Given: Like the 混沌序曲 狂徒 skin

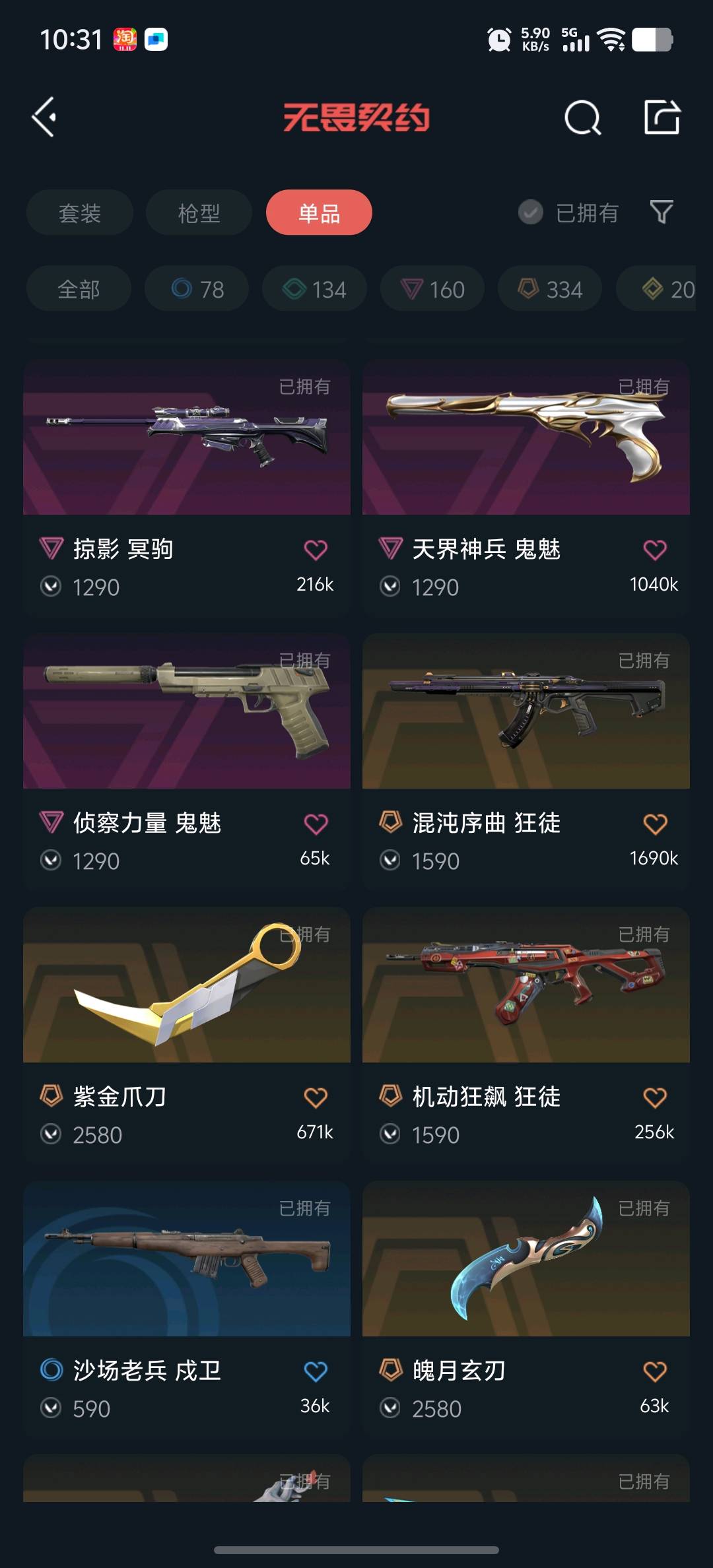Looking at the screenshot, I should (x=654, y=824).
